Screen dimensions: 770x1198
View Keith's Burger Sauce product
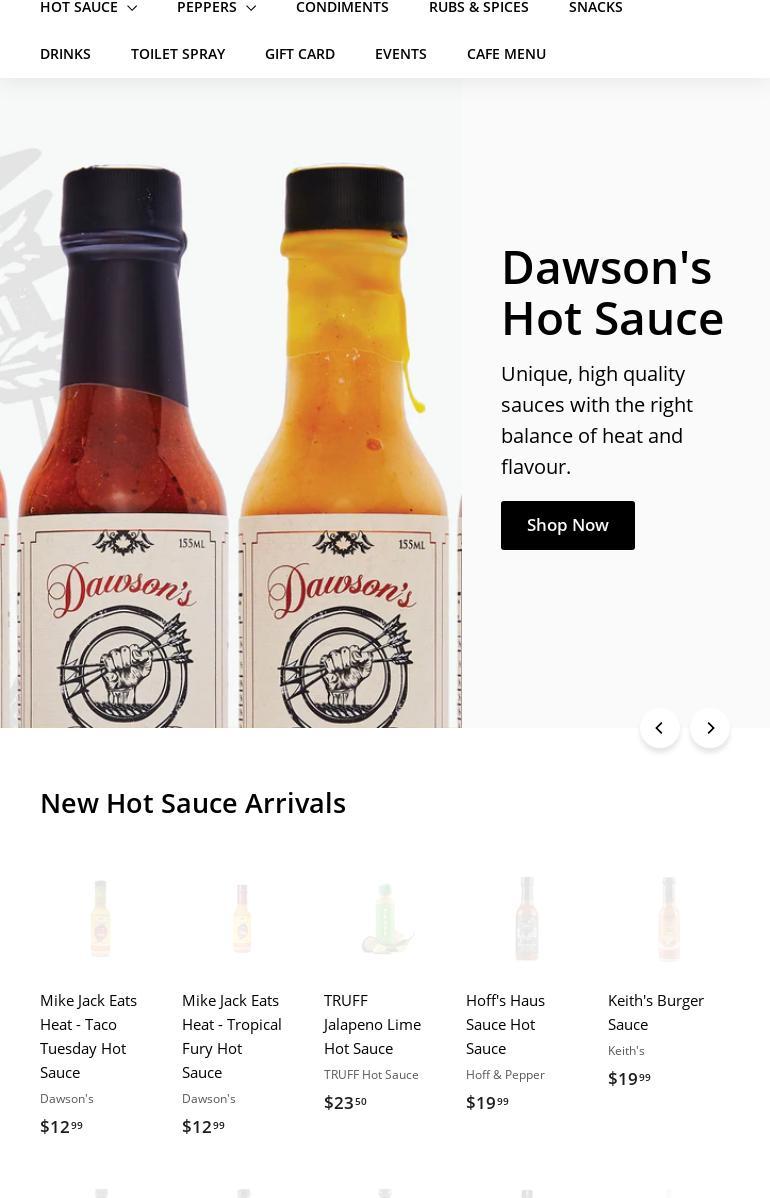tap(656, 1011)
